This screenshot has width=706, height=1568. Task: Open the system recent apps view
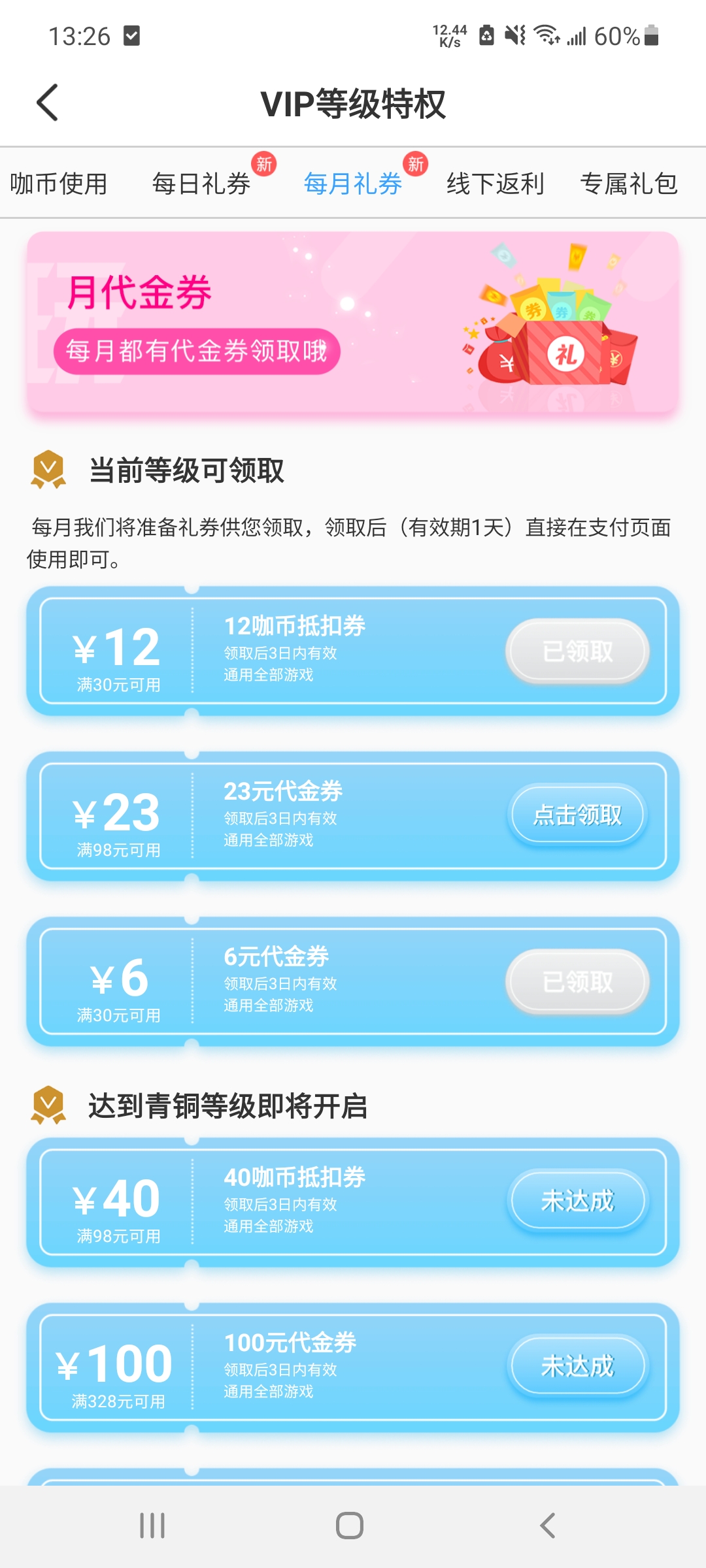(152, 1526)
